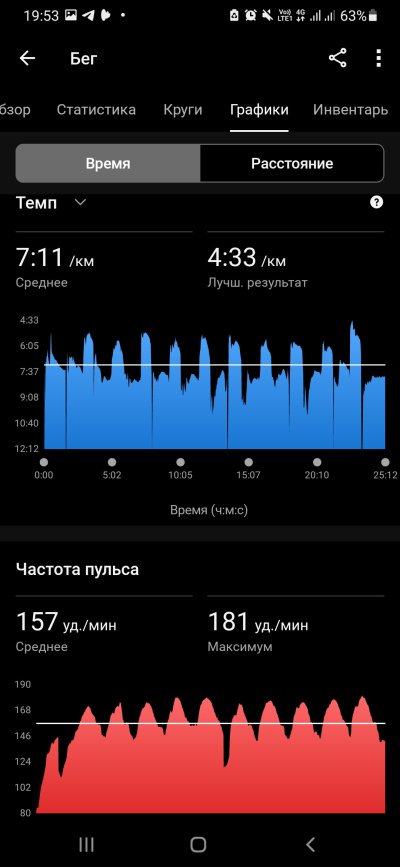Open the Круги tab
The image size is (400, 867).
tap(183, 109)
